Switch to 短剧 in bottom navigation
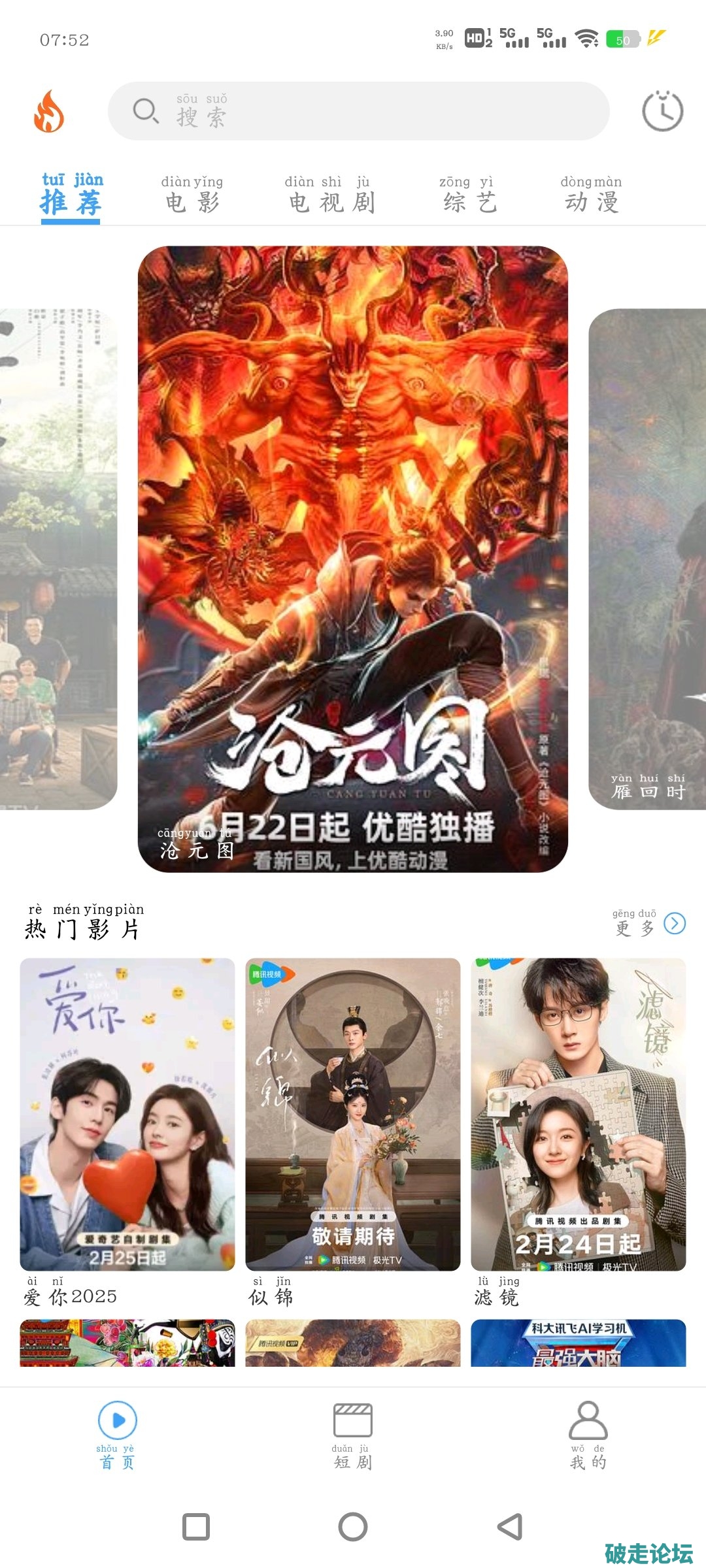 pos(353,1434)
